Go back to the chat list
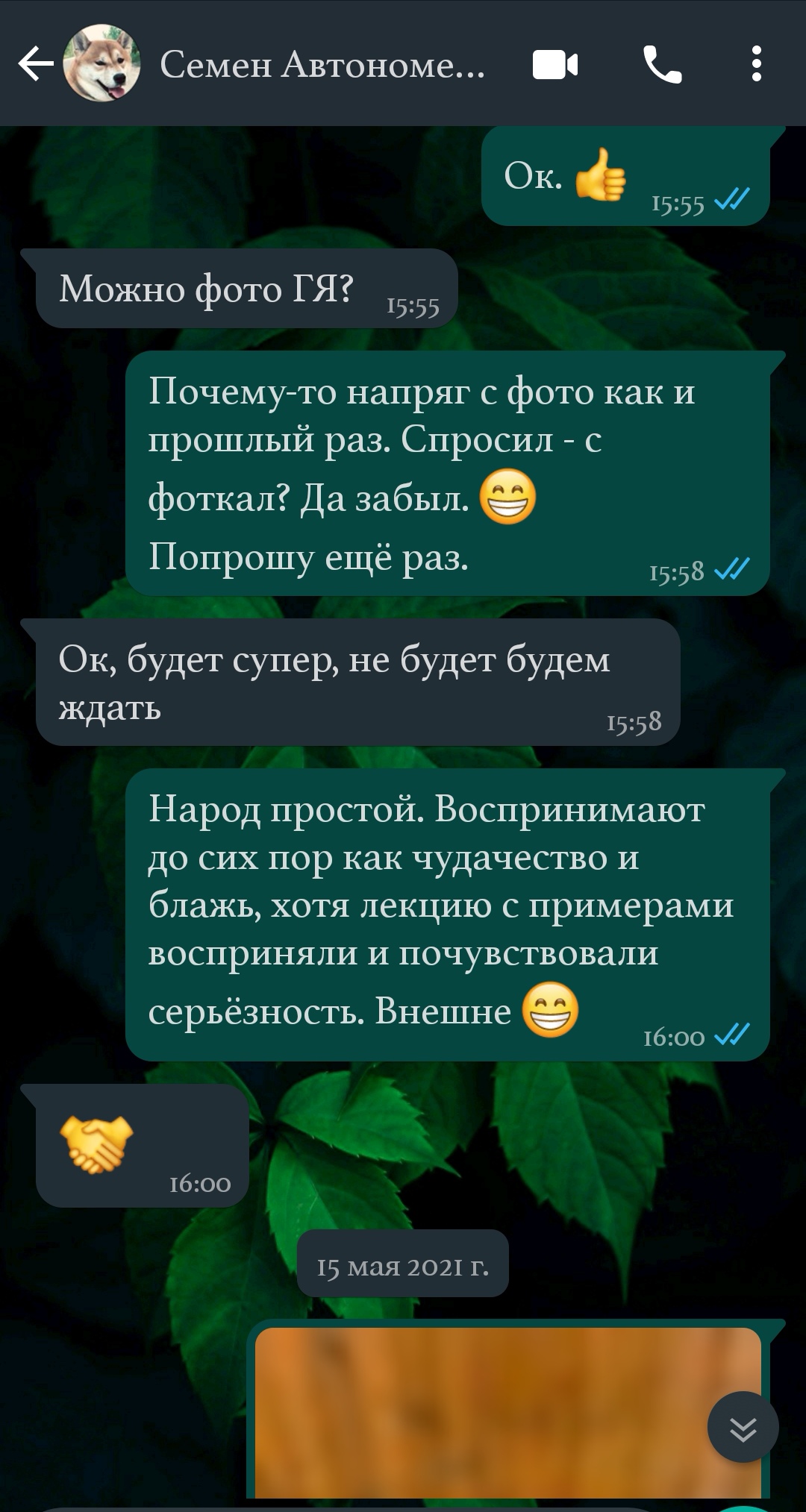This screenshot has height=1512, width=806. [35, 64]
